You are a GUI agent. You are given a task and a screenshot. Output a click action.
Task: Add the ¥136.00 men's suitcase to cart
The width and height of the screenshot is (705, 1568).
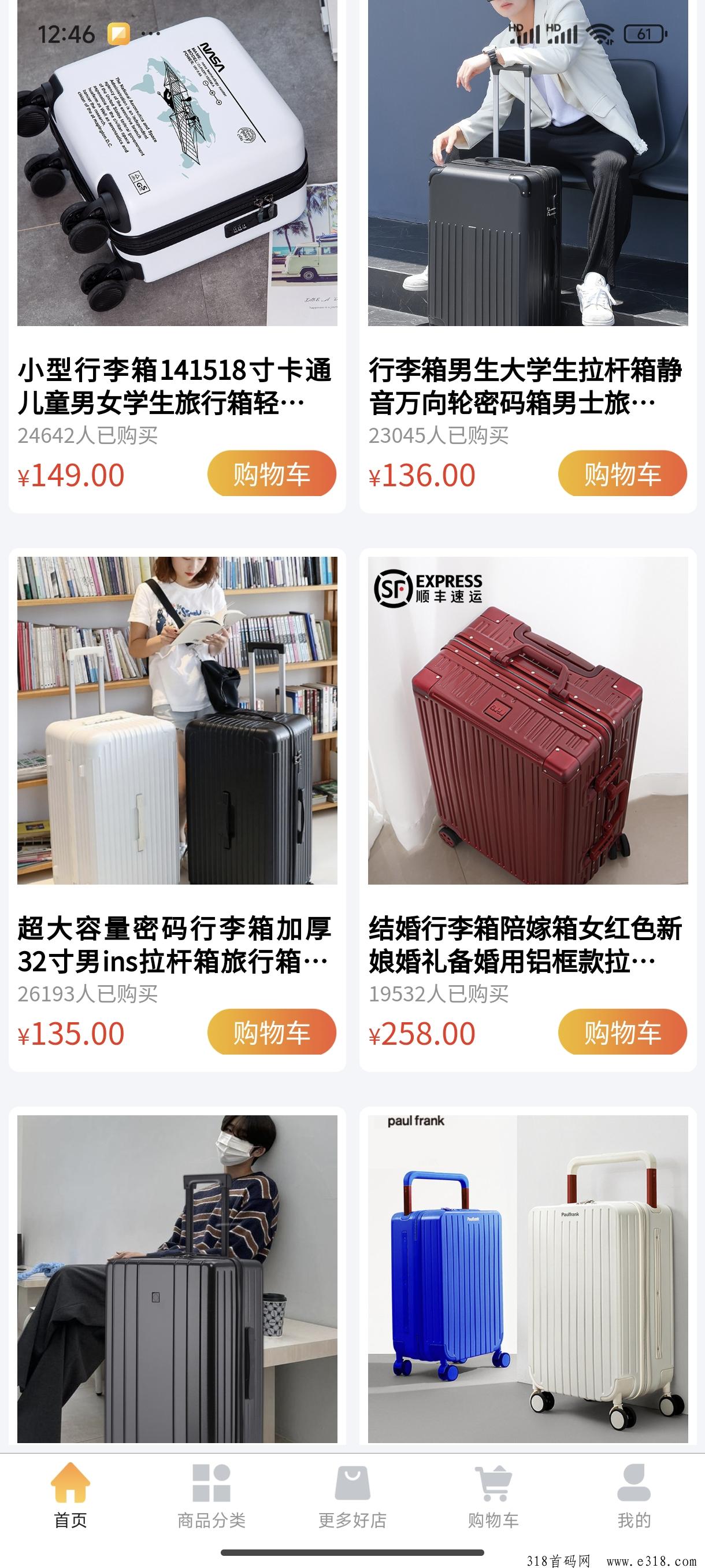tap(622, 474)
